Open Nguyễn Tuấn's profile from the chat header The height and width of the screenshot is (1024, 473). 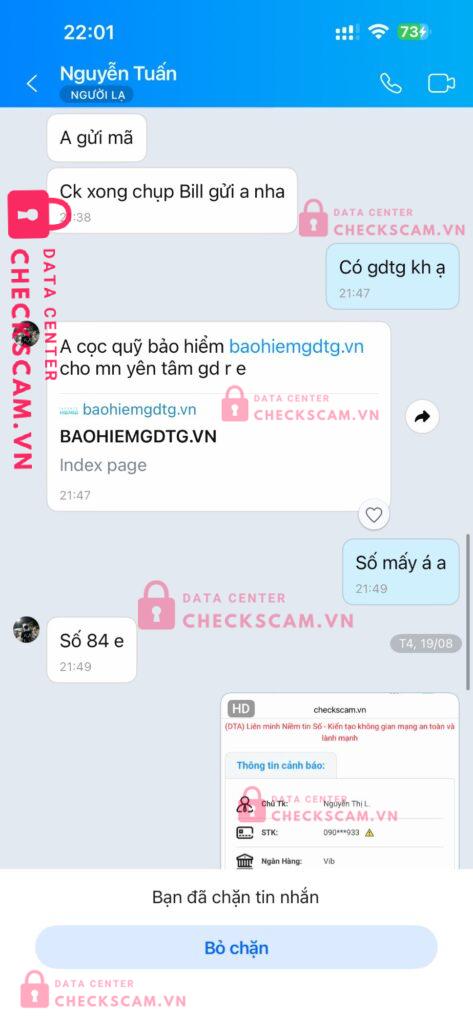pyautogui.click(x=118, y=73)
